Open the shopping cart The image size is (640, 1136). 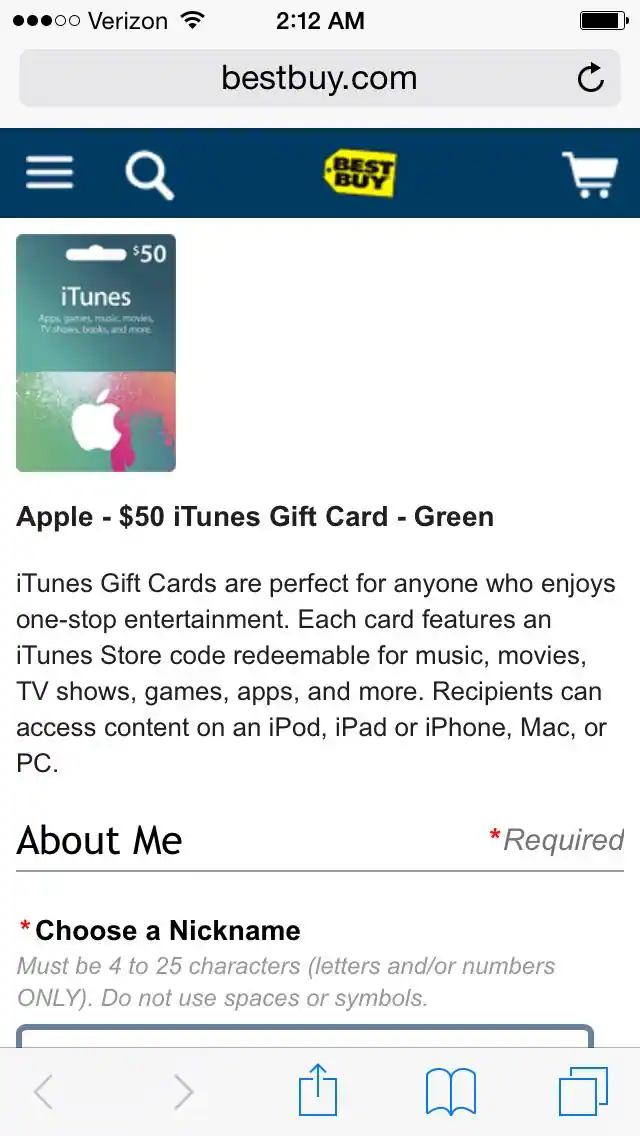coord(589,174)
